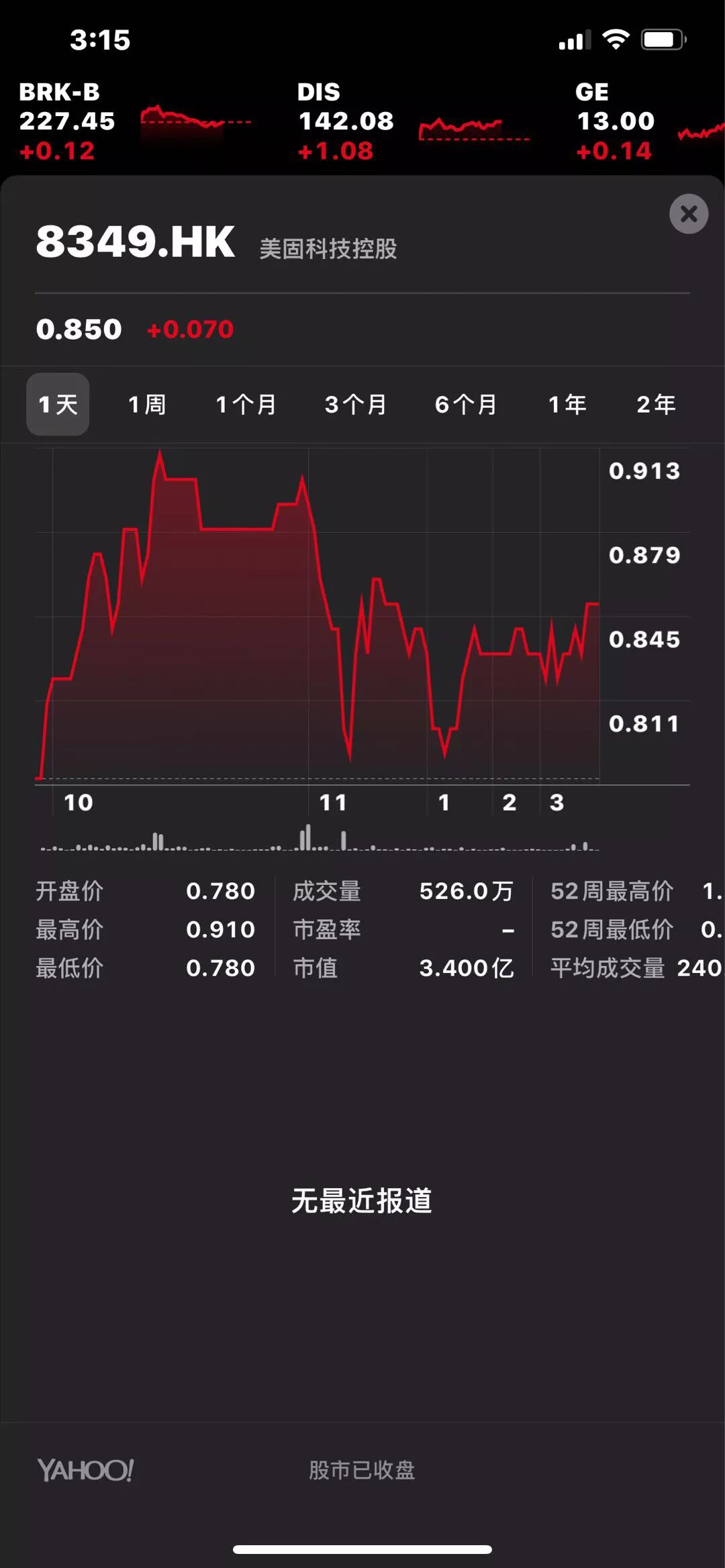Open the BRK-B ticker

pyautogui.click(x=134, y=122)
